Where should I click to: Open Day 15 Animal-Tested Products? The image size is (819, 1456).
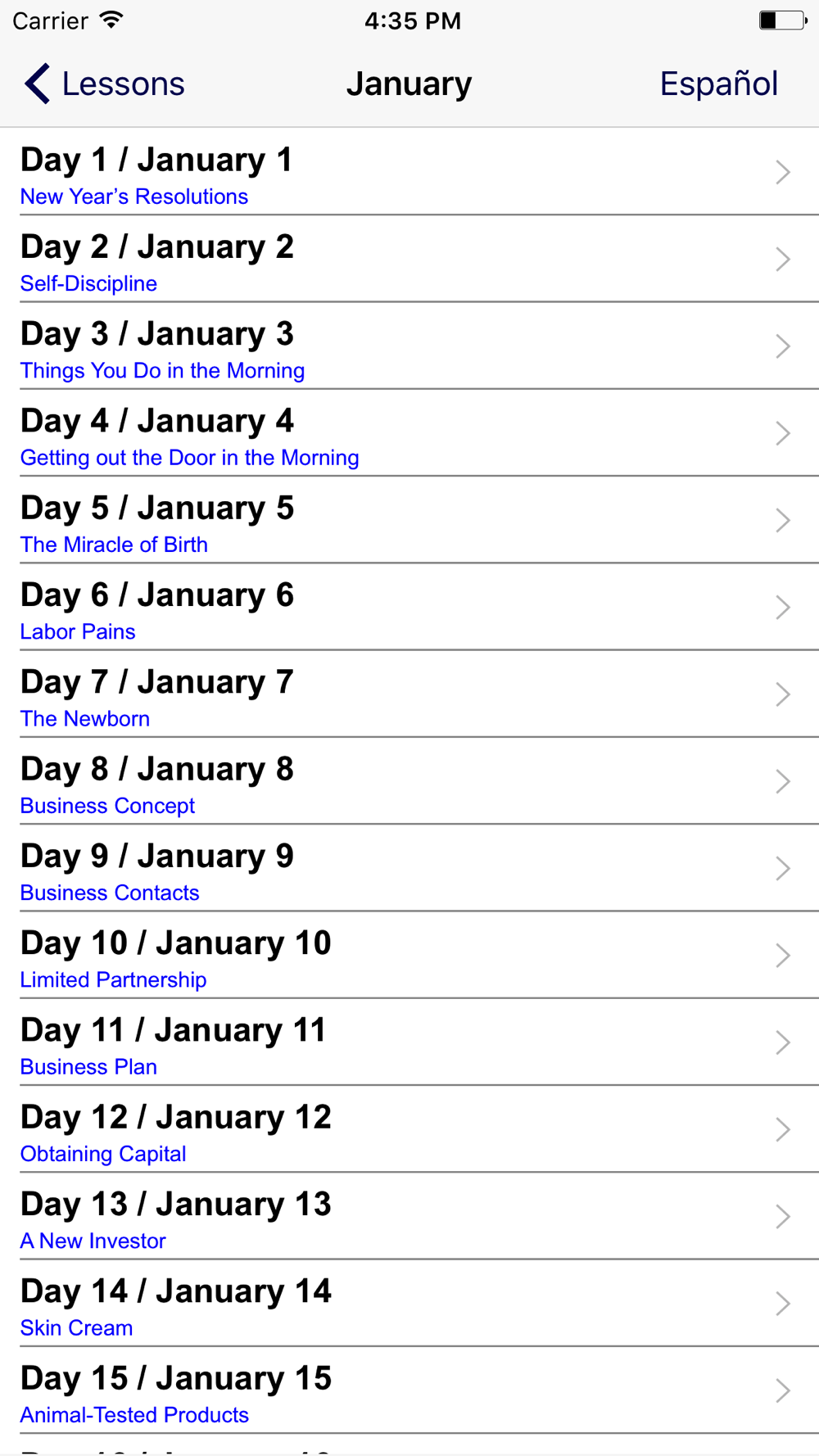click(x=409, y=1390)
